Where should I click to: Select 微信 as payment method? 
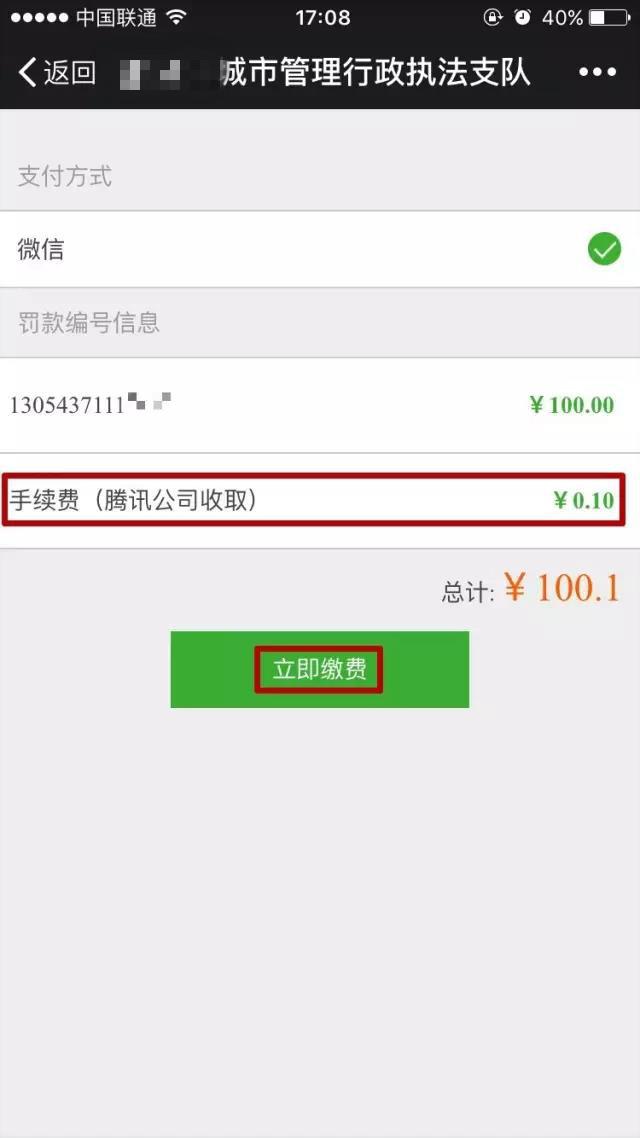point(320,249)
